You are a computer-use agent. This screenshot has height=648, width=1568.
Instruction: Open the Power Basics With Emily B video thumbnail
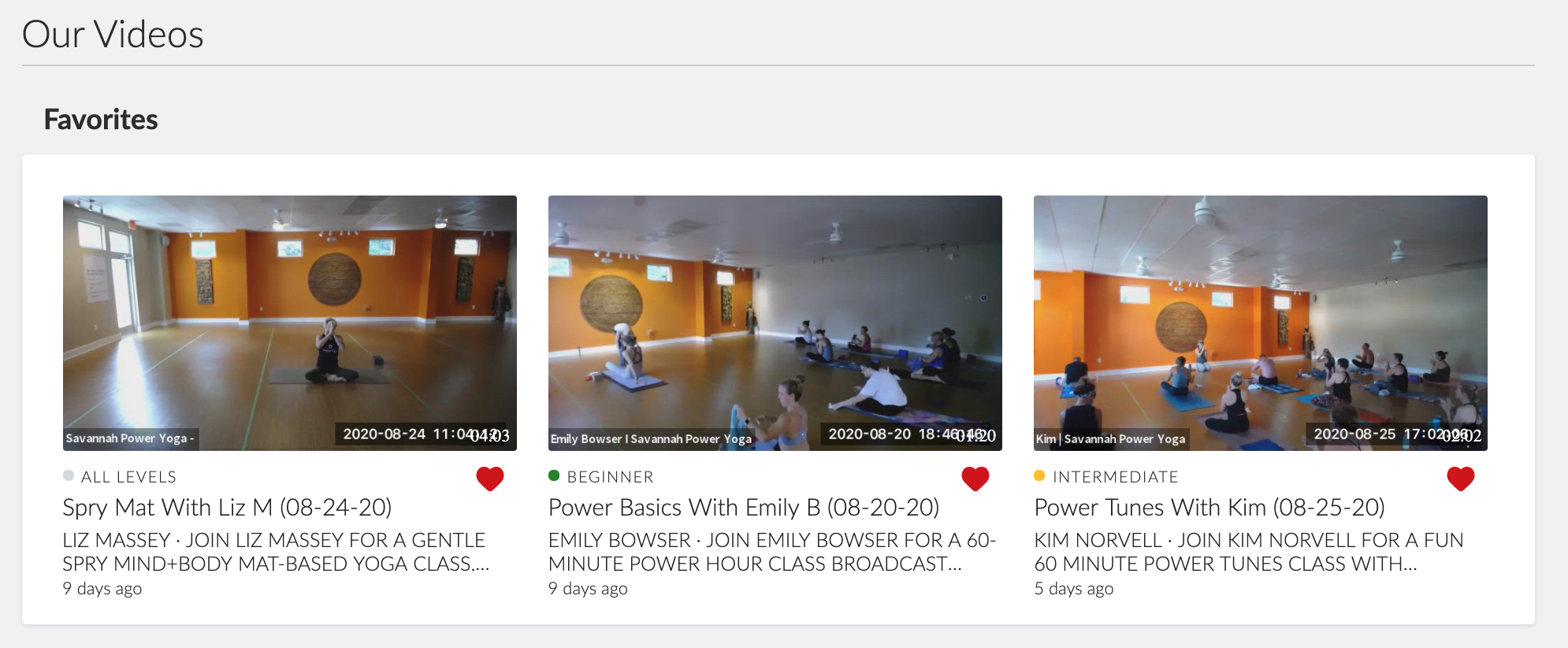pos(775,322)
